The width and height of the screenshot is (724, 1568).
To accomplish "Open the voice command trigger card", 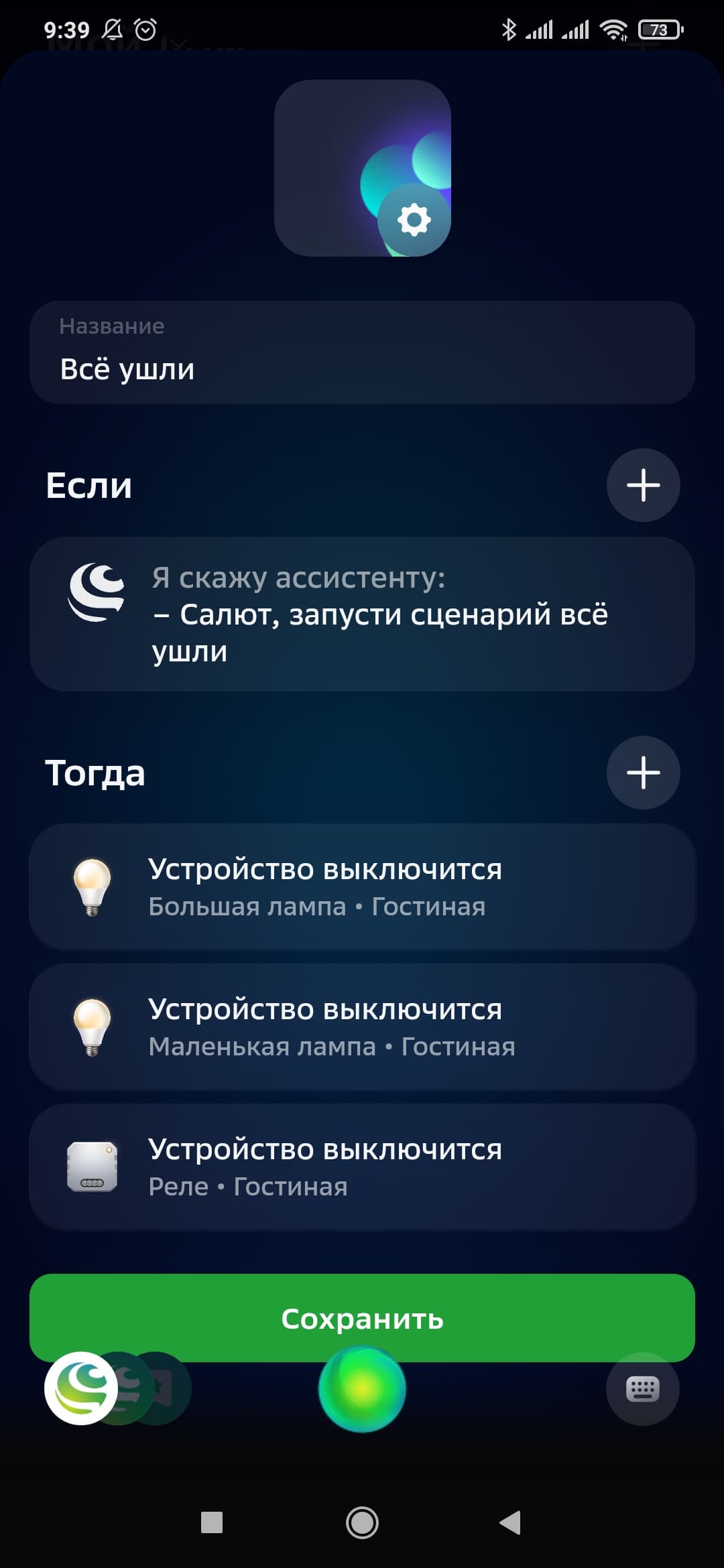I will point(362,614).
